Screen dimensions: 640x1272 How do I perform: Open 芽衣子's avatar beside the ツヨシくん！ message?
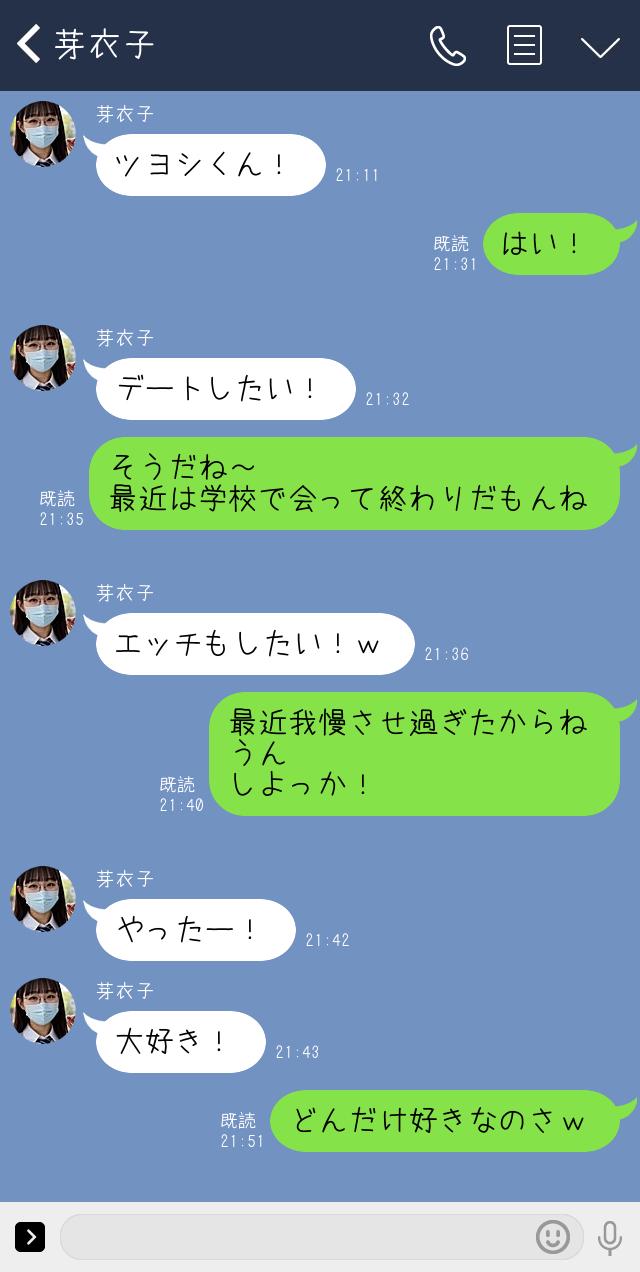click(x=43, y=134)
